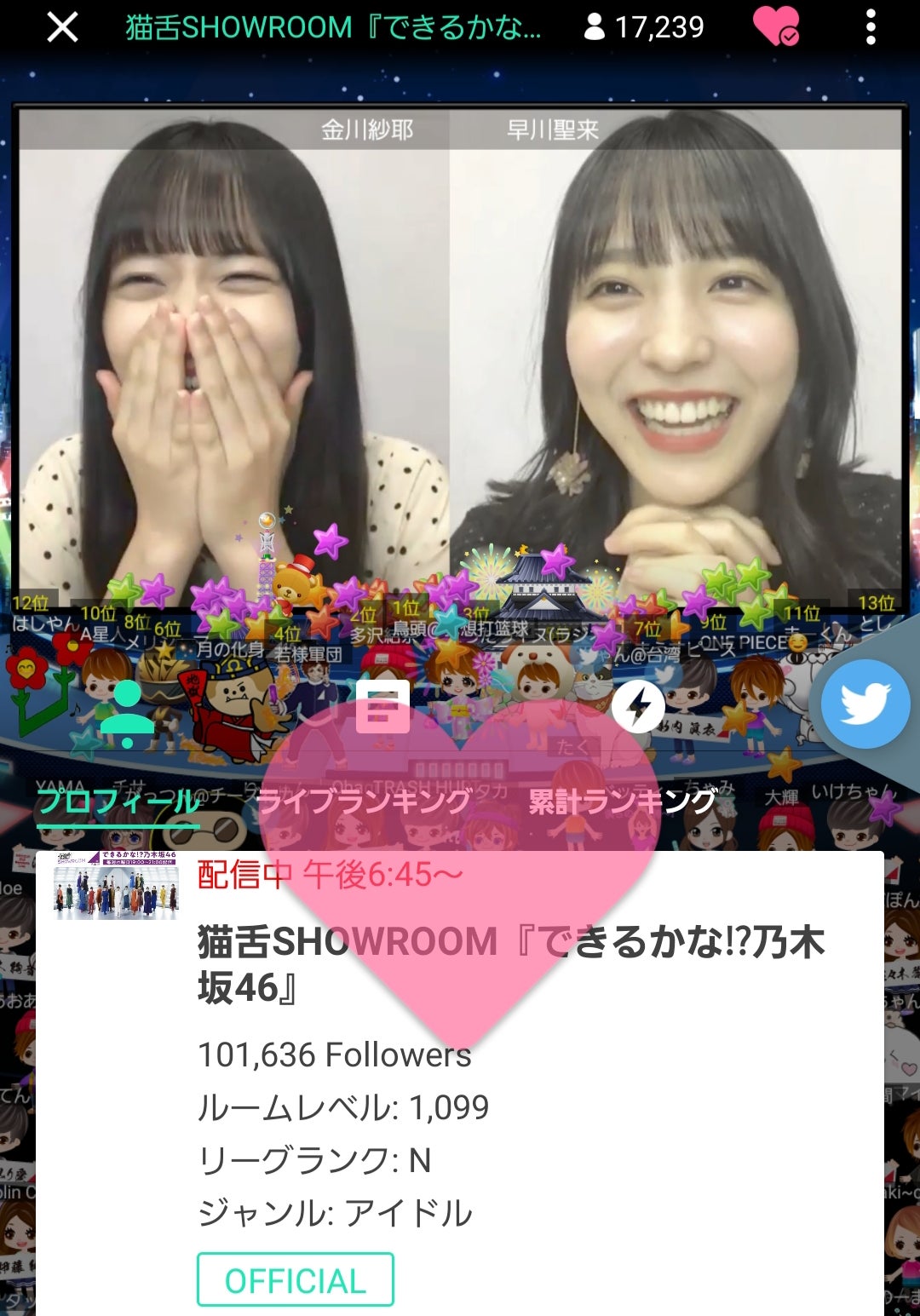This screenshot has width=920, height=1316.
Task: Open the overflow menu
Action: (x=870, y=27)
